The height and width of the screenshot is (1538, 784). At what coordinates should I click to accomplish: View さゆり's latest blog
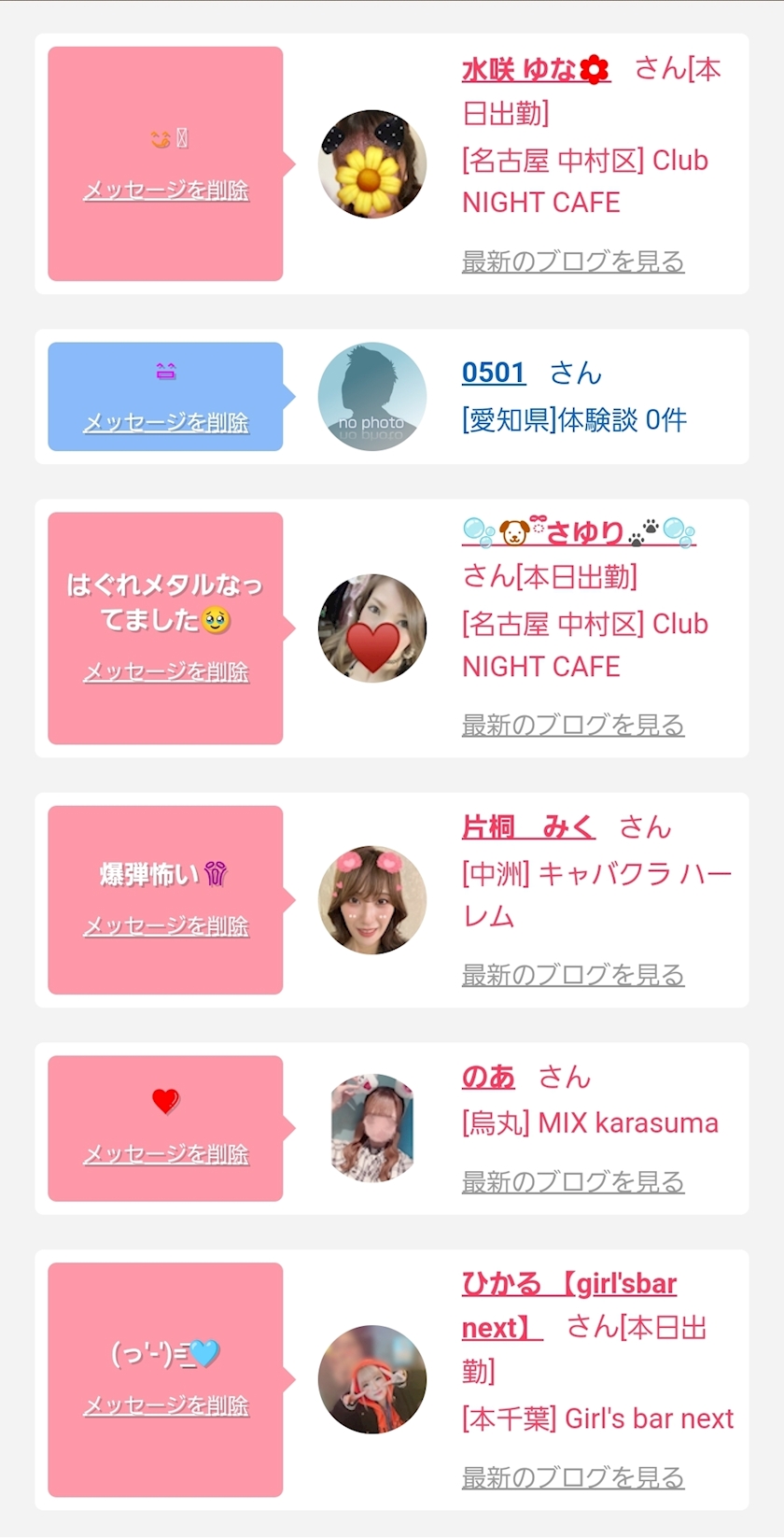572,725
